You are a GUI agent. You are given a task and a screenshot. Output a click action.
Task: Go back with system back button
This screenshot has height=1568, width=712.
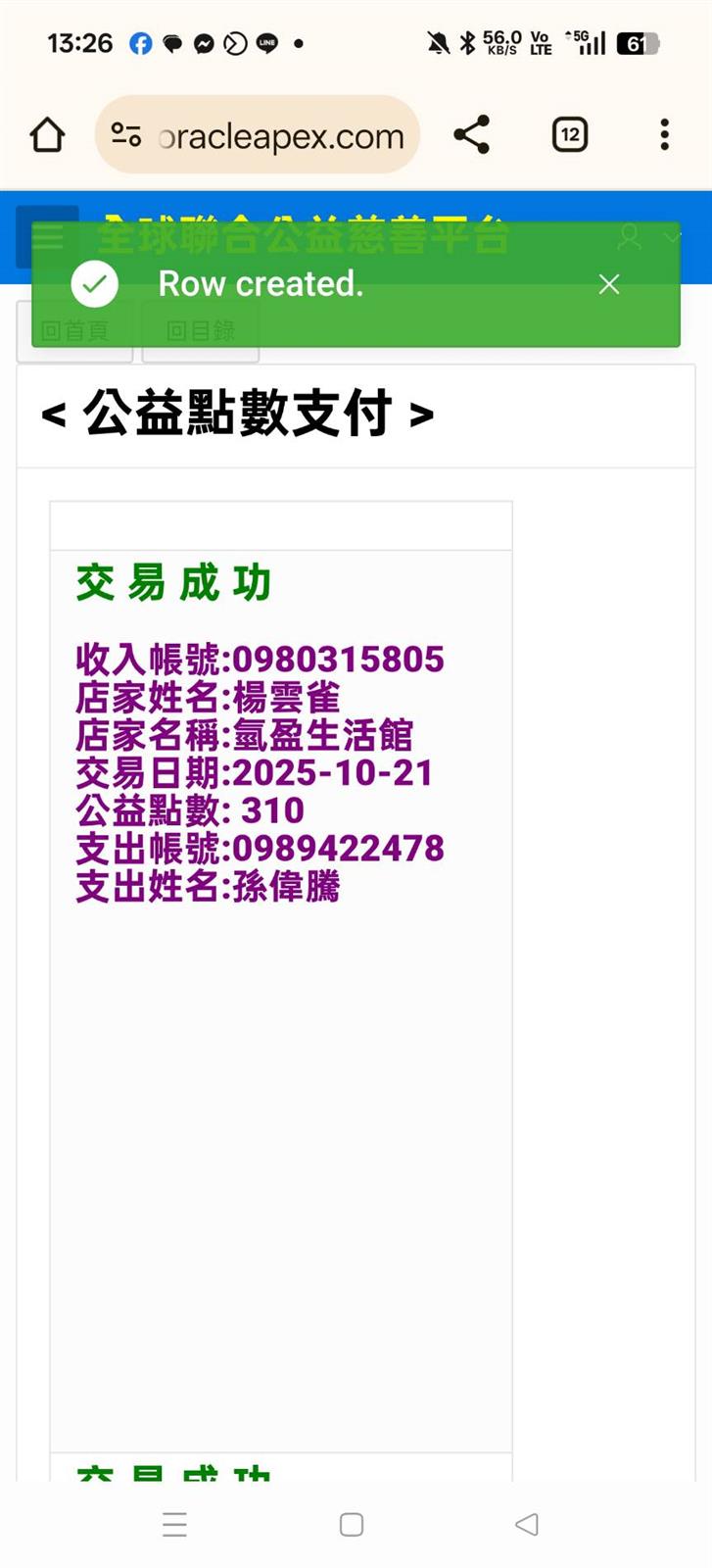(527, 1524)
